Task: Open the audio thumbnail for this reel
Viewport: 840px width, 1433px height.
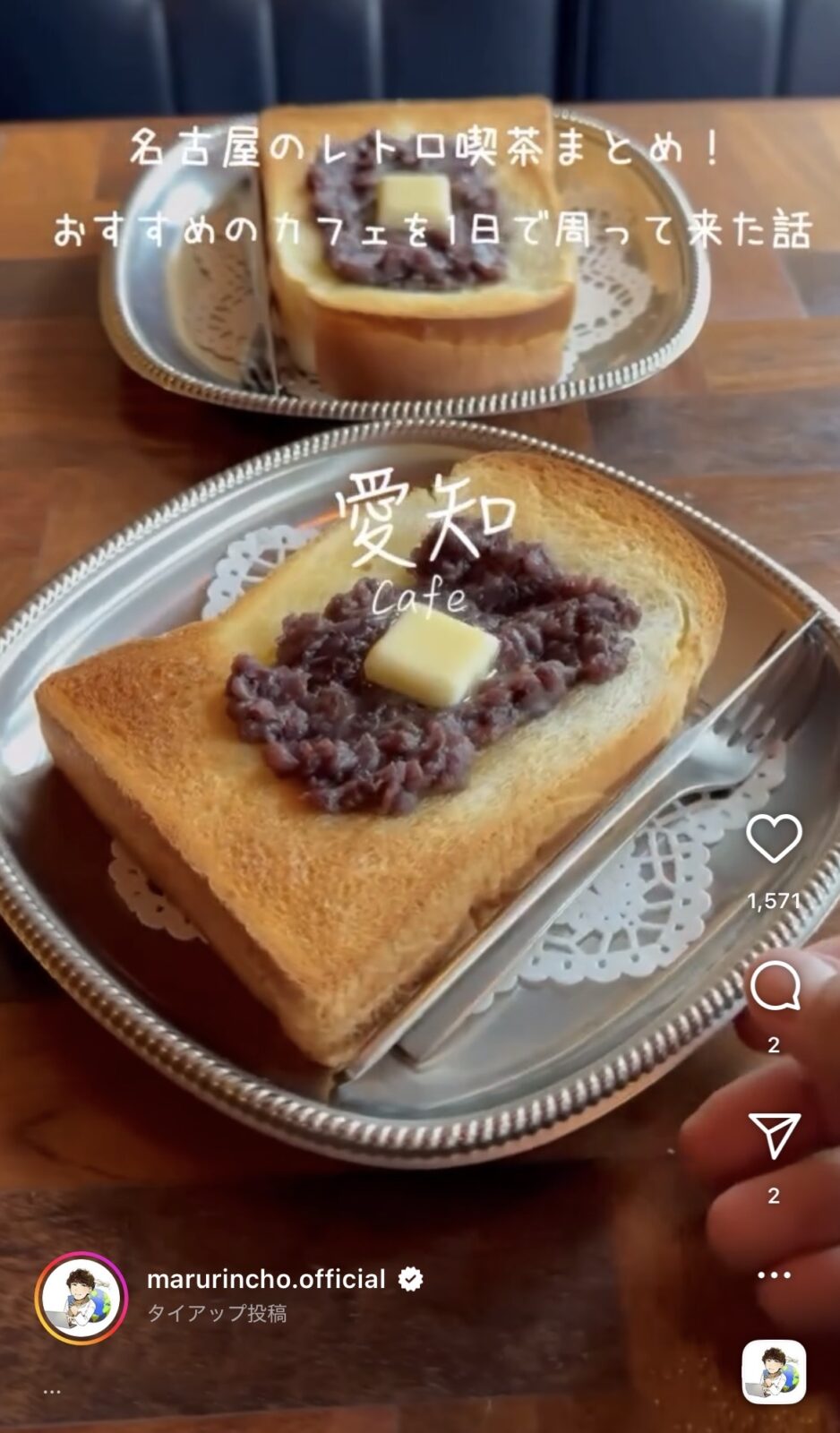Action: 774,1371
